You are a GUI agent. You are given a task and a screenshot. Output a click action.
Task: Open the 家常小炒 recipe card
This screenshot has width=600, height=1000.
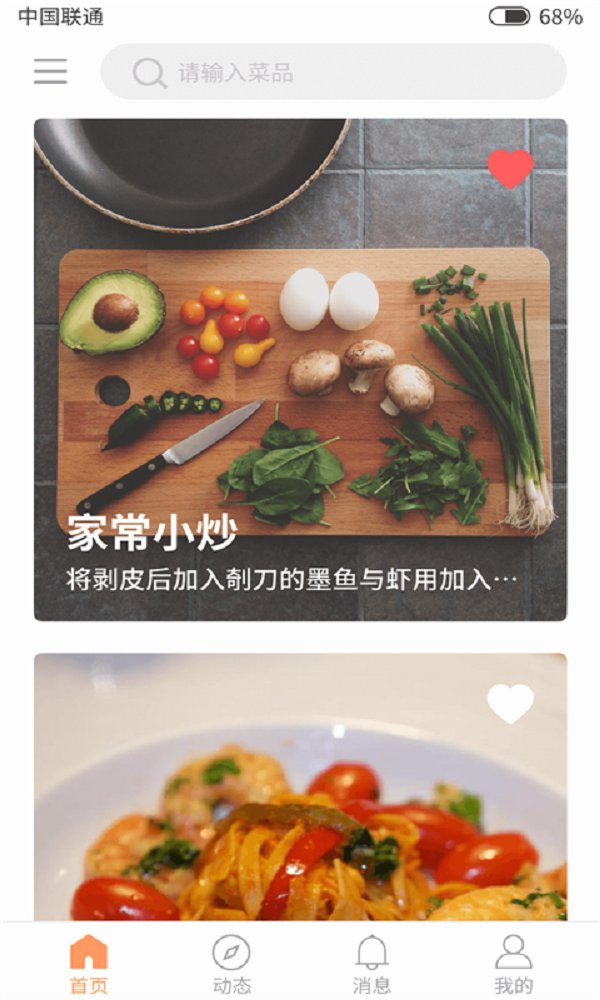point(300,400)
